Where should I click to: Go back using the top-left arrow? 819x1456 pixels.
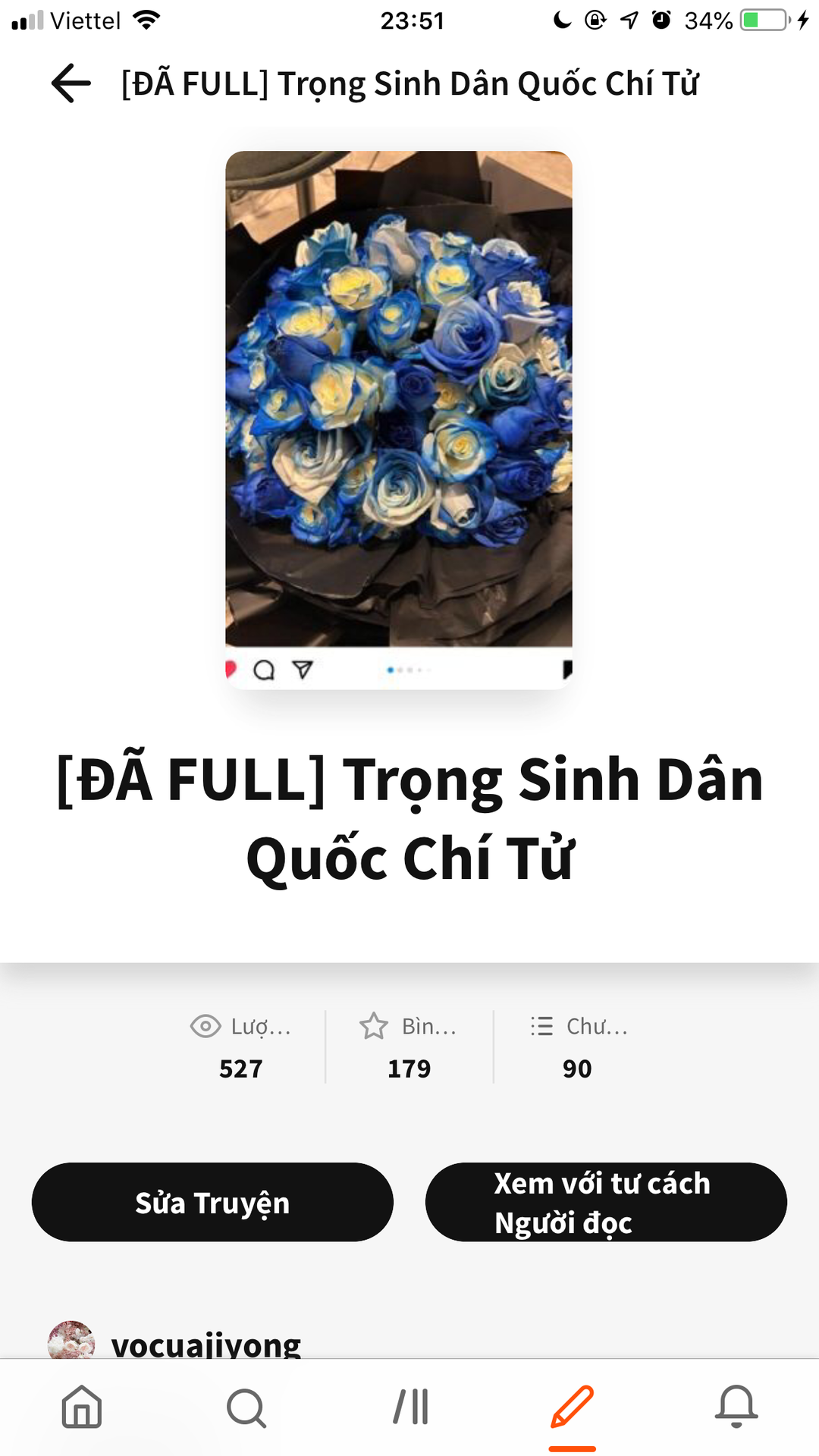coord(71,83)
